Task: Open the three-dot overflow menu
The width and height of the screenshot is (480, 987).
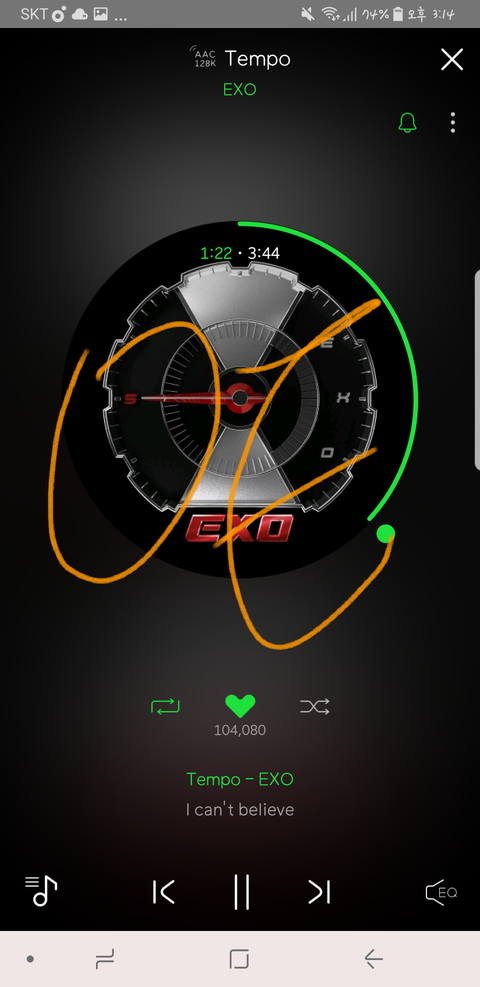Action: tap(452, 122)
